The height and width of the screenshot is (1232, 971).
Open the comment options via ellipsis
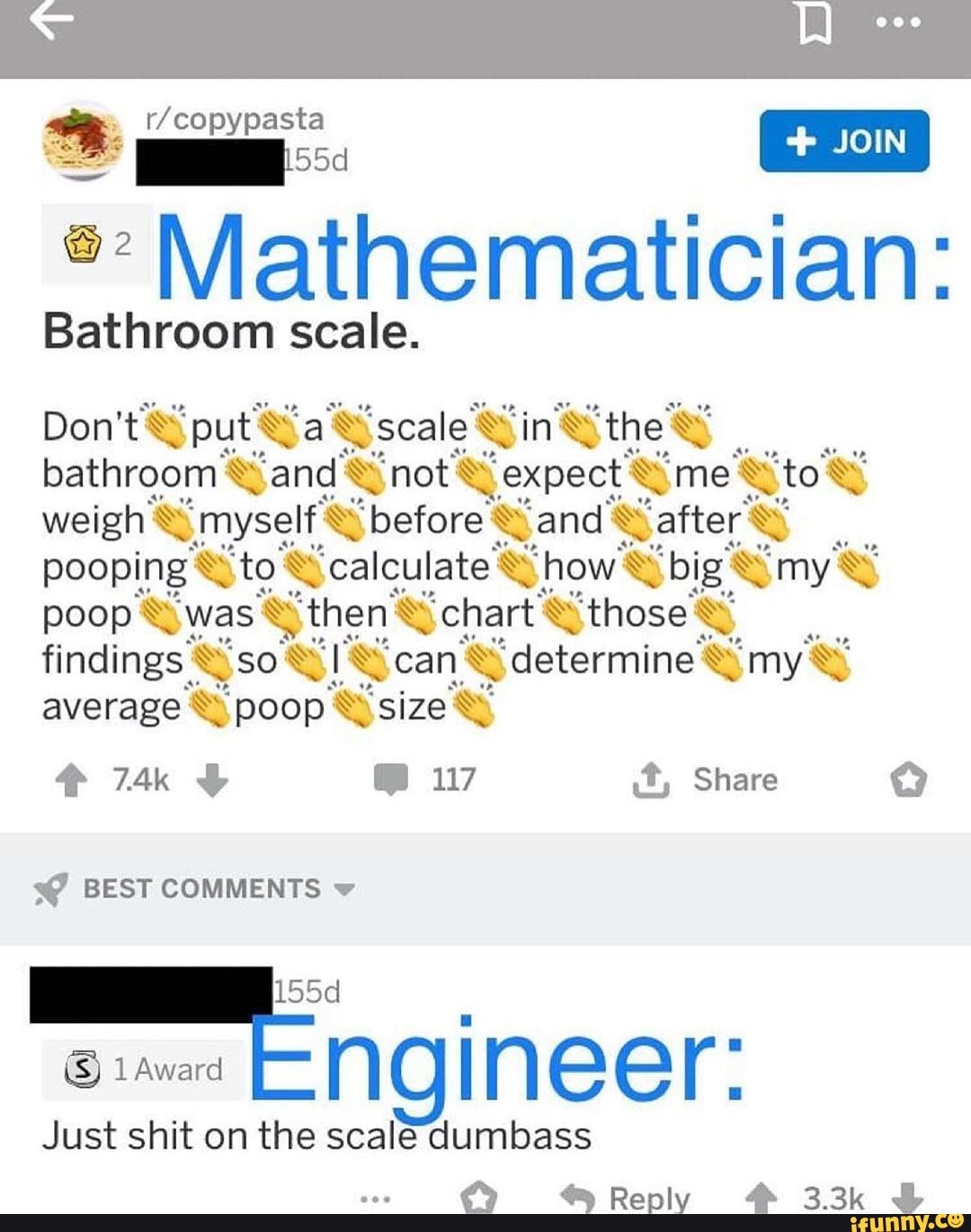click(x=375, y=1197)
